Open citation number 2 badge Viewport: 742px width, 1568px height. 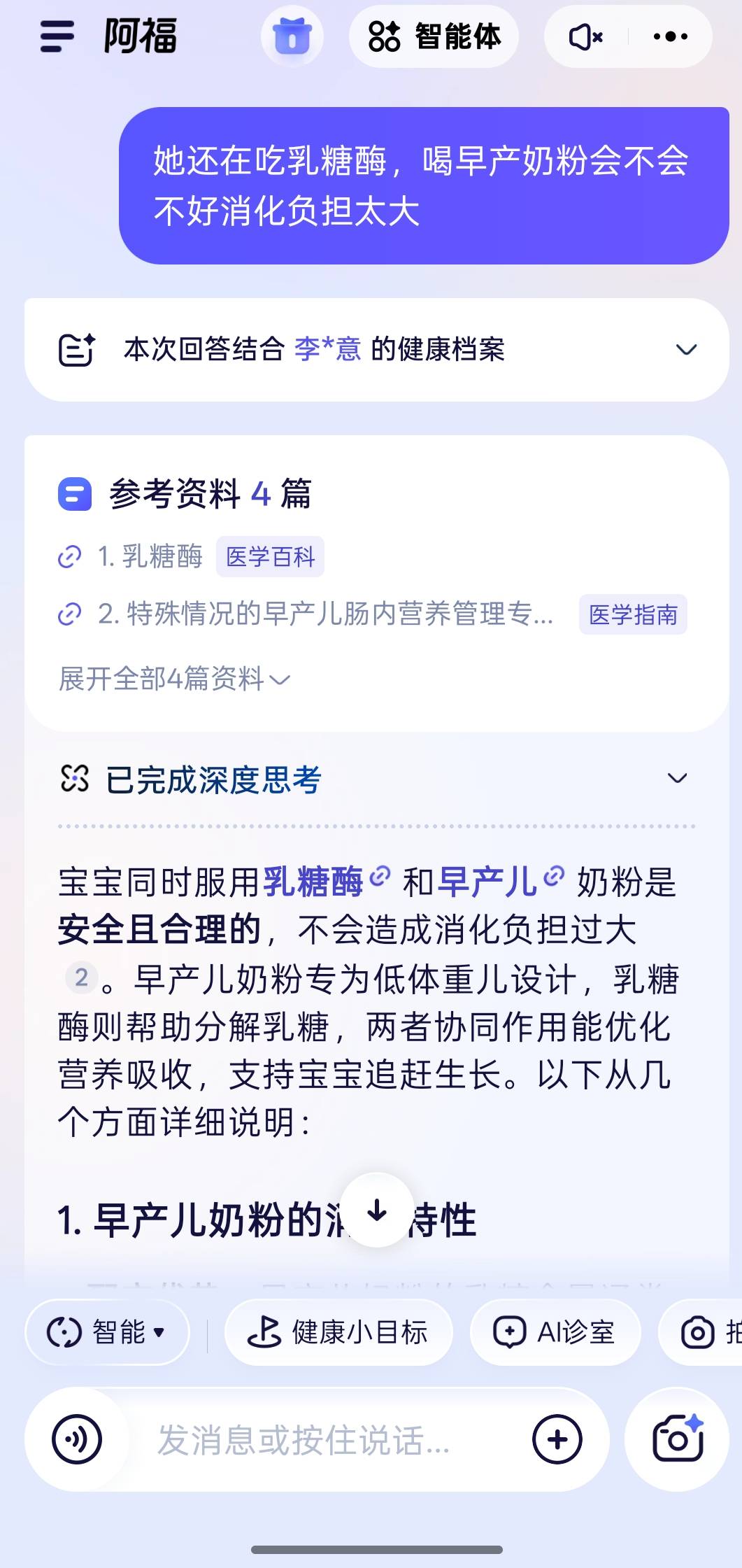pos(81,977)
